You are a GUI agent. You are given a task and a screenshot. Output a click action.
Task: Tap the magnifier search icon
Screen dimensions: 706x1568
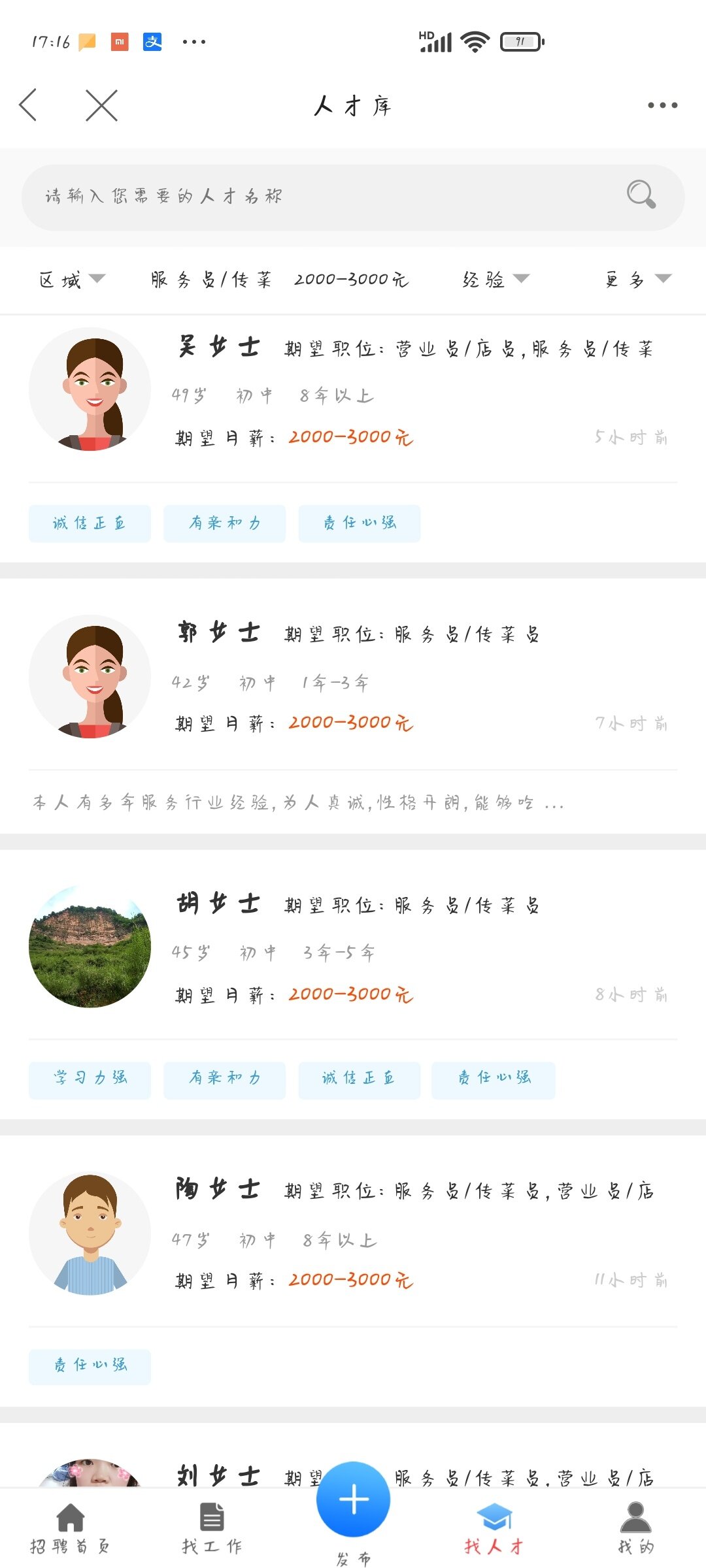pos(641,195)
